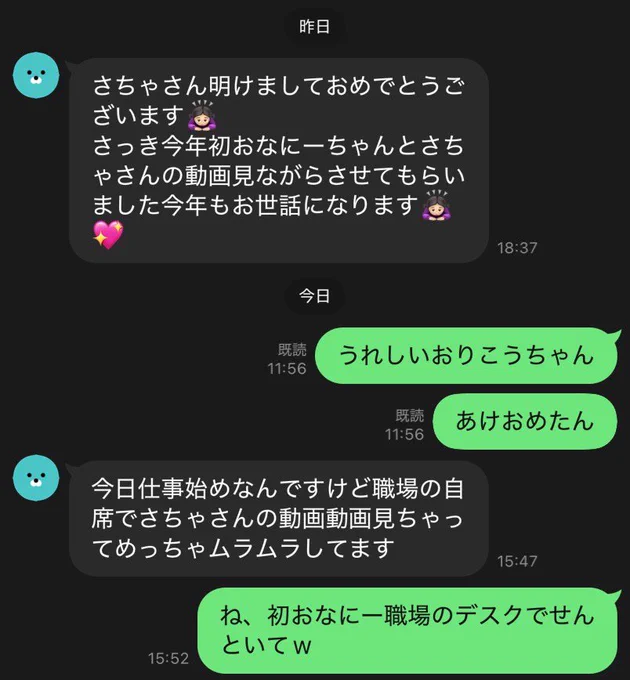Open sender's avatar beside the 15:47 message
This screenshot has height=680, width=630.
tap(36, 478)
